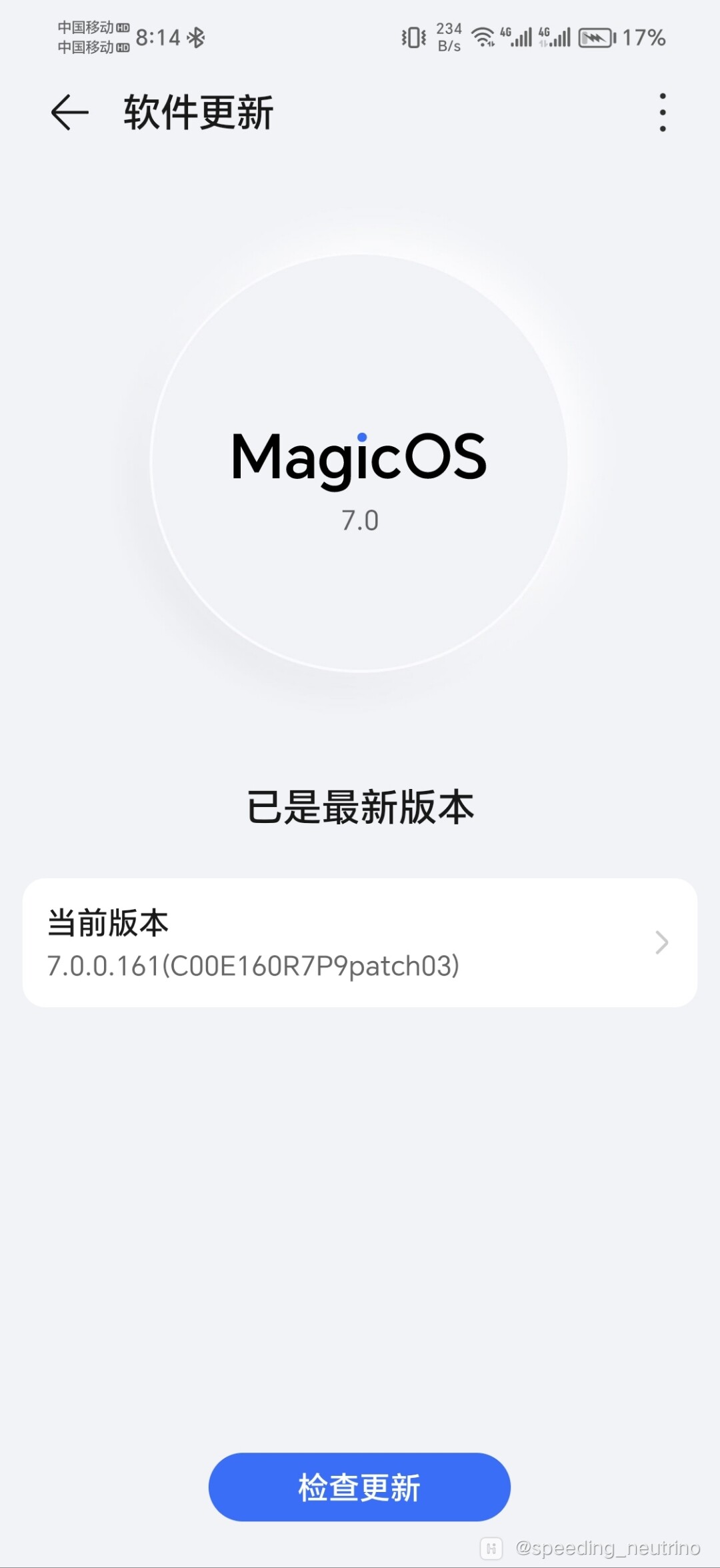Tap the second 4G signal indicator
720x1568 pixels.
[x=557, y=38]
